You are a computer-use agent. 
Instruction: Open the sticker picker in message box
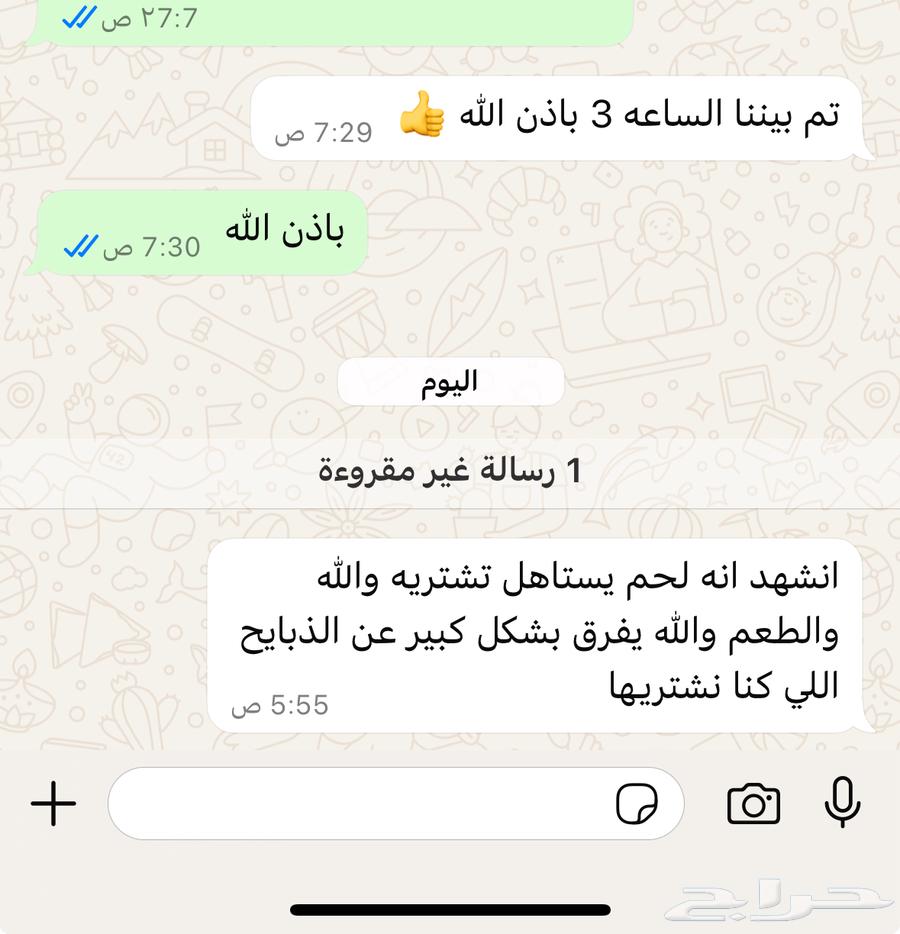(x=637, y=803)
